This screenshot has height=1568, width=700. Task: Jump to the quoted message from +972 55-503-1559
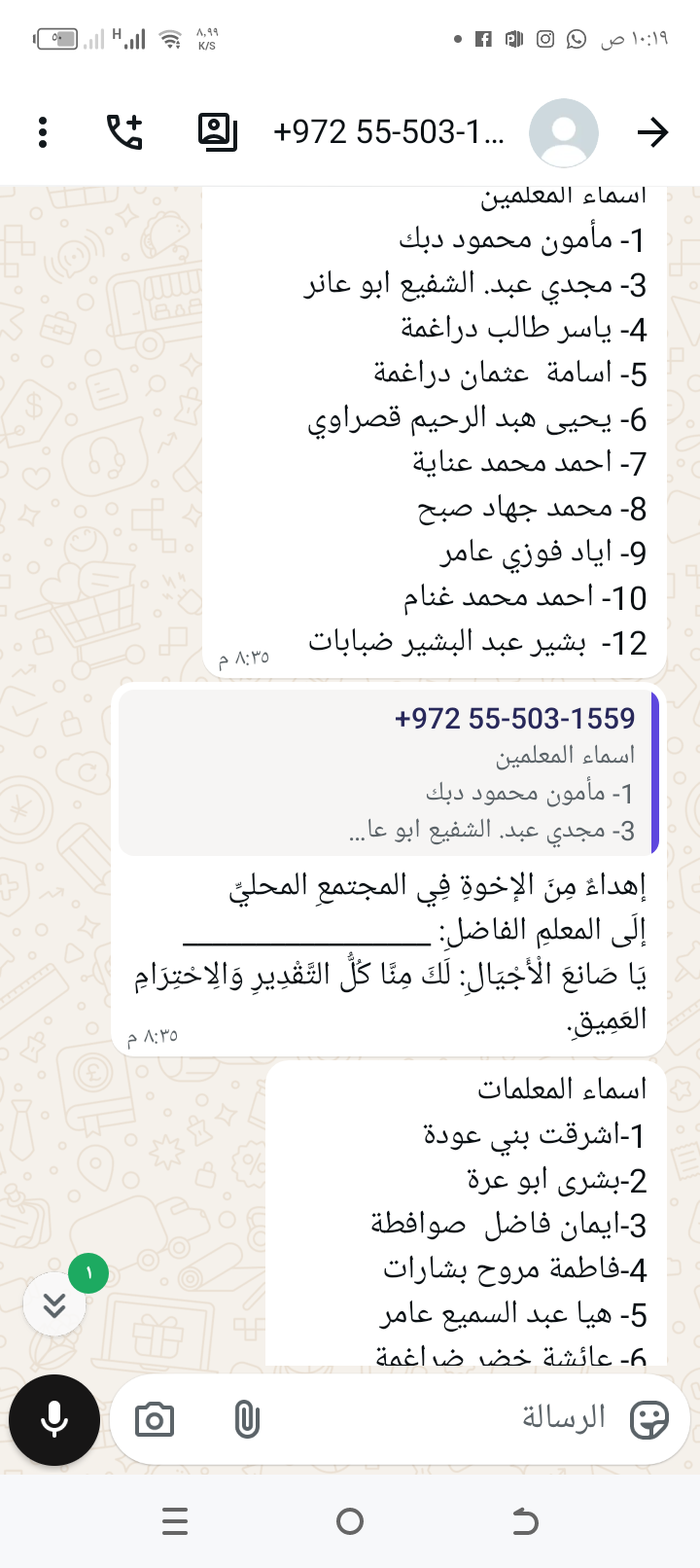click(x=389, y=773)
